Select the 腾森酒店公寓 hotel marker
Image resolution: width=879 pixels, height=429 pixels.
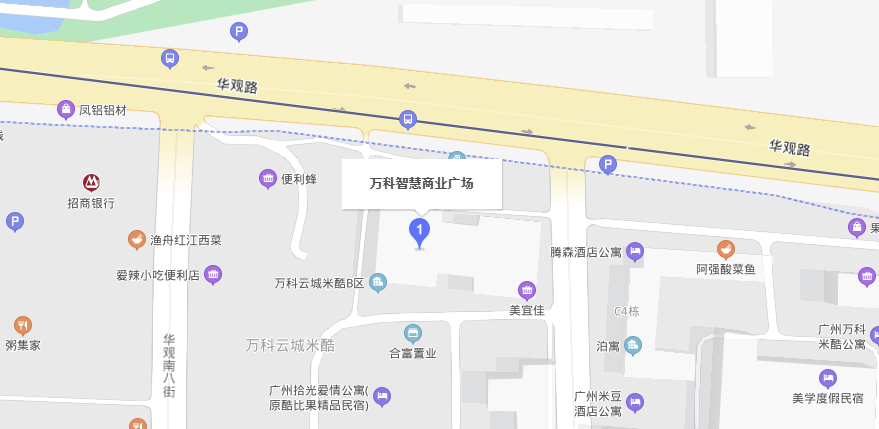pos(635,252)
